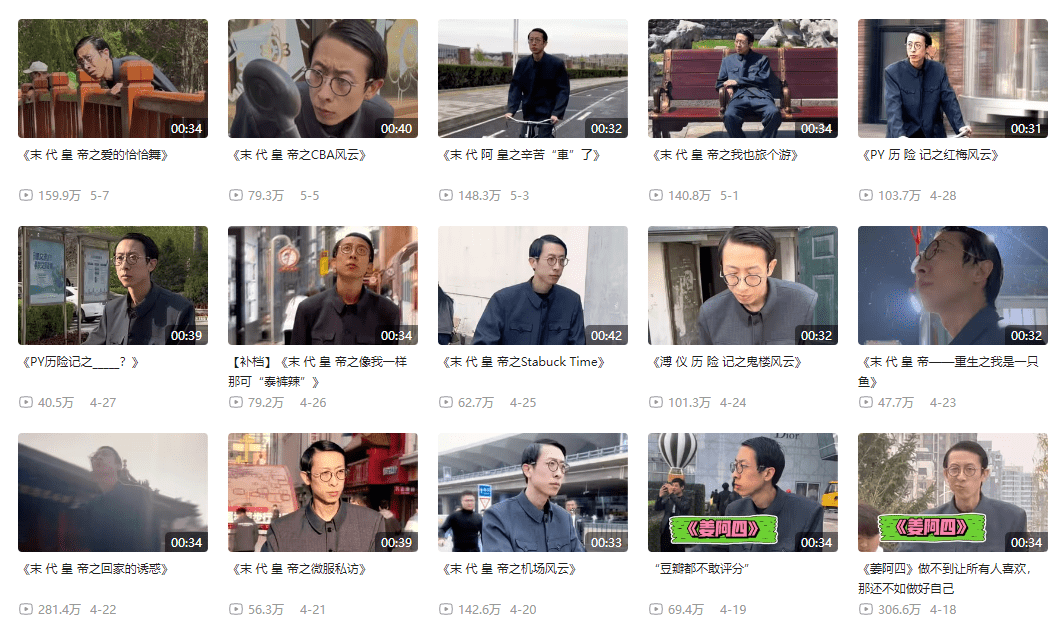Open《姜阿四》做不到让所有人喜欢 video

(x=953, y=492)
